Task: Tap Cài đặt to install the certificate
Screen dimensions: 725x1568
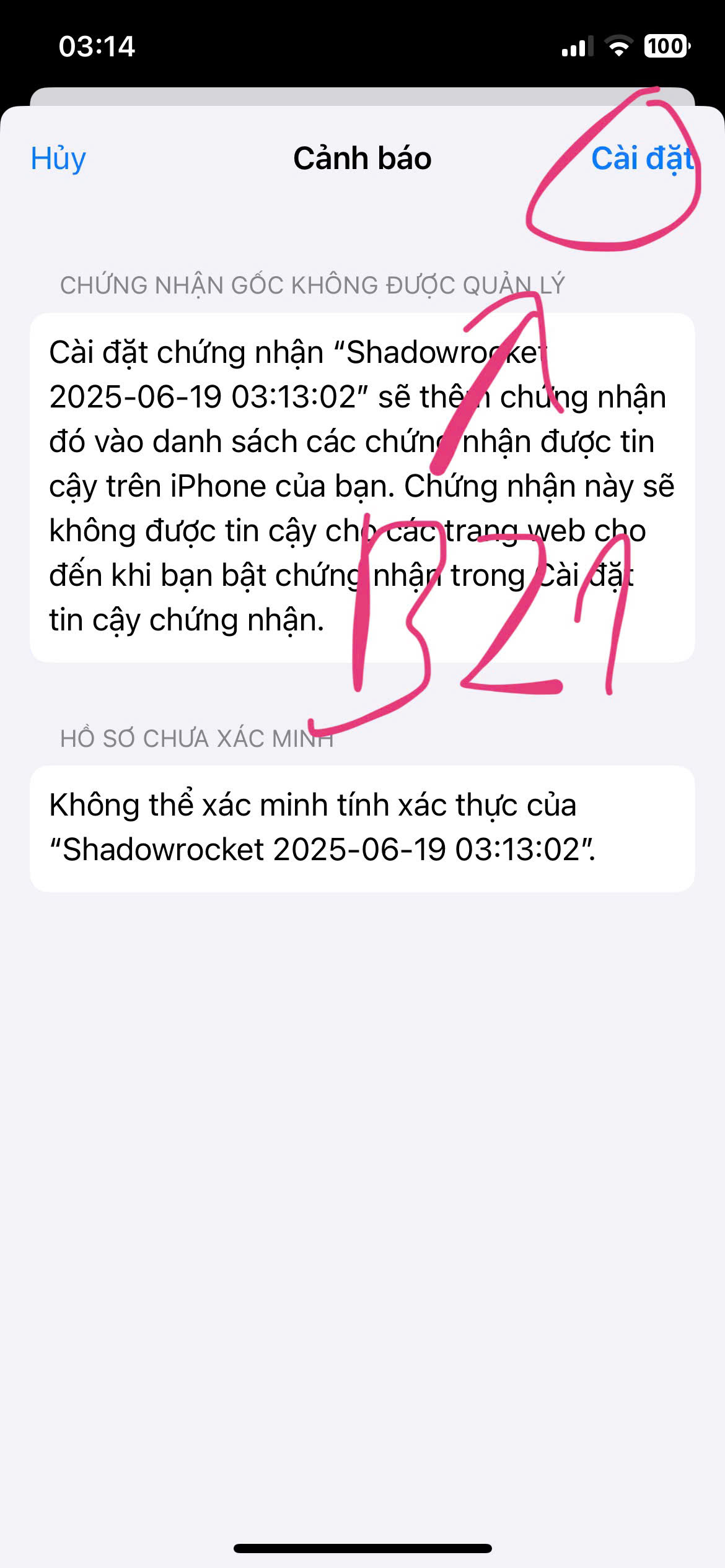Action: point(642,159)
